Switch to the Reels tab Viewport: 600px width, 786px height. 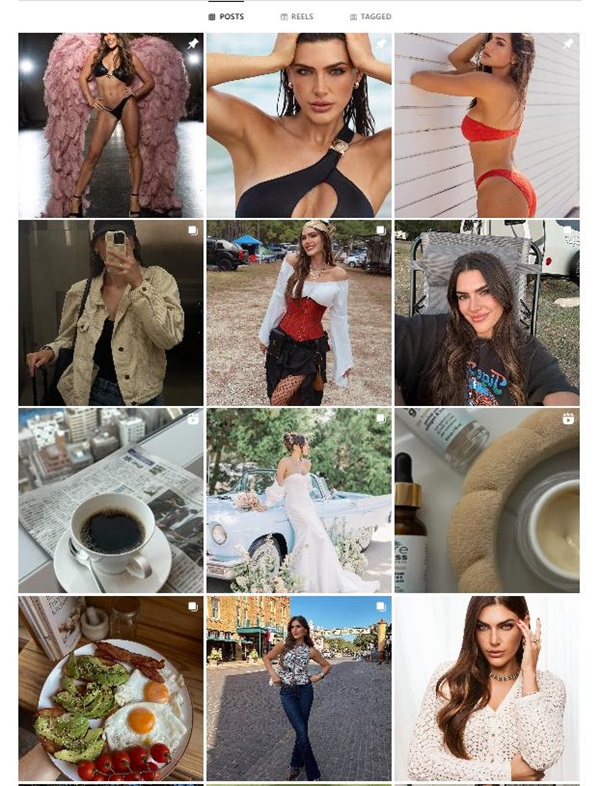click(297, 17)
